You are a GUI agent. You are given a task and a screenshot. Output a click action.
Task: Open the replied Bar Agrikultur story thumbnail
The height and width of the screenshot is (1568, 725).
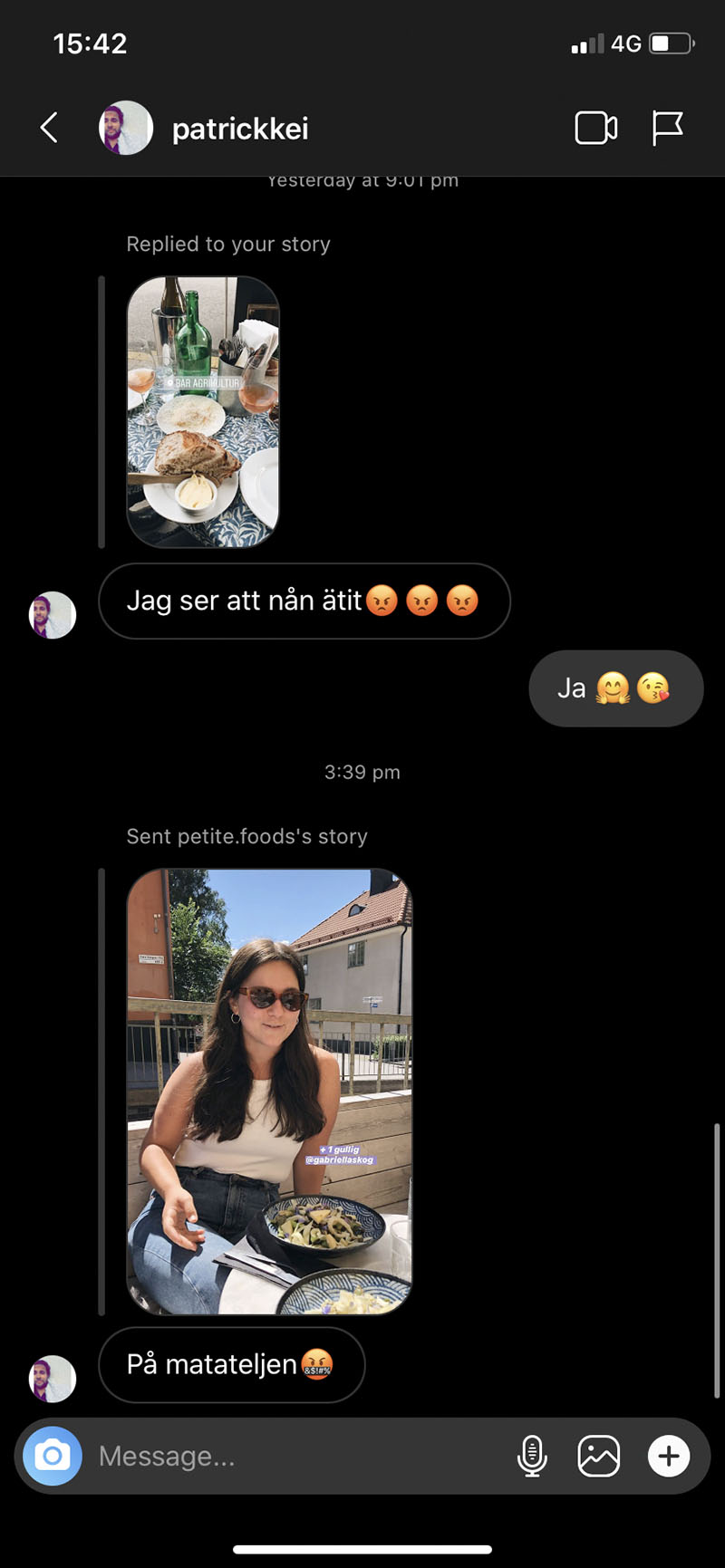point(203,412)
